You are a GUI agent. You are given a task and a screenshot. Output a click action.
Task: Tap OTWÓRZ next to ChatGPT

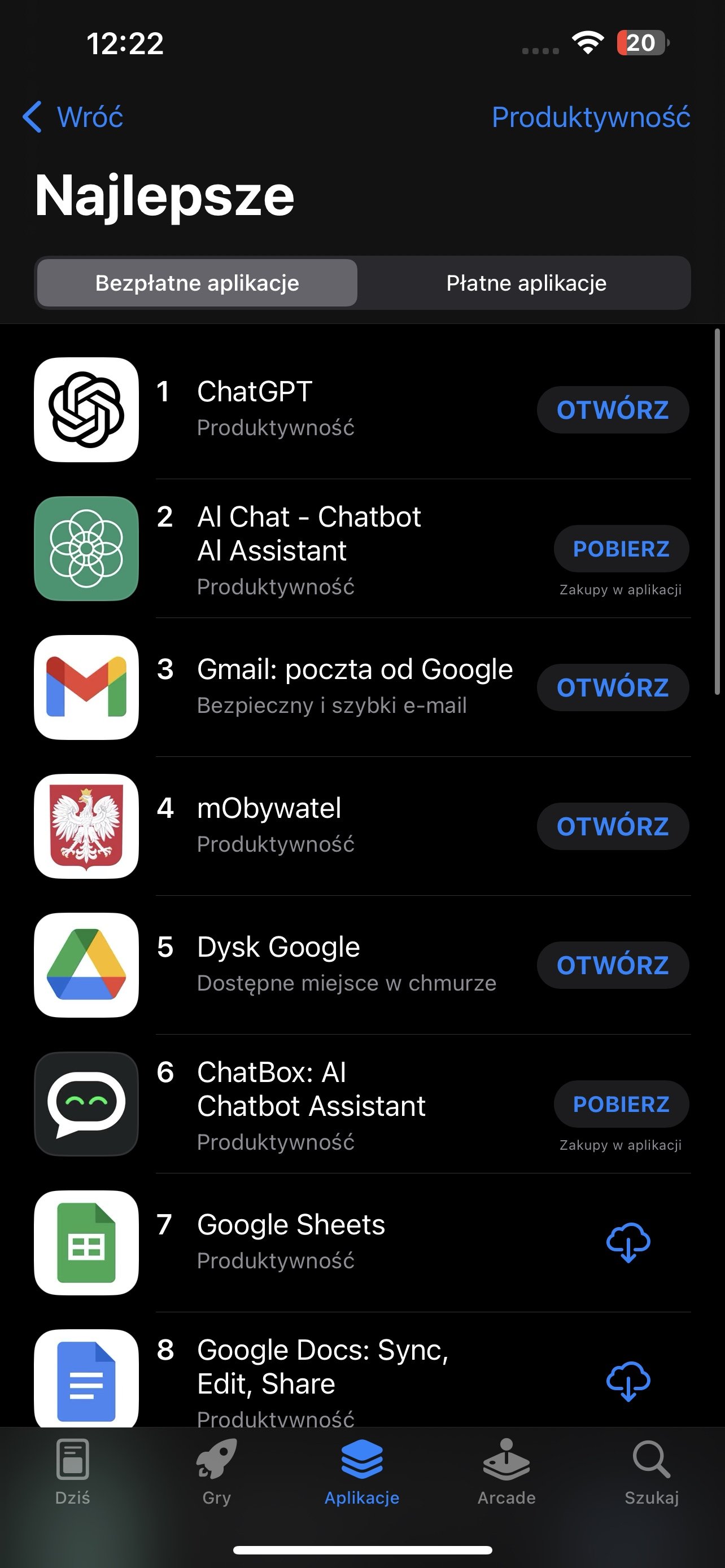[x=613, y=410]
